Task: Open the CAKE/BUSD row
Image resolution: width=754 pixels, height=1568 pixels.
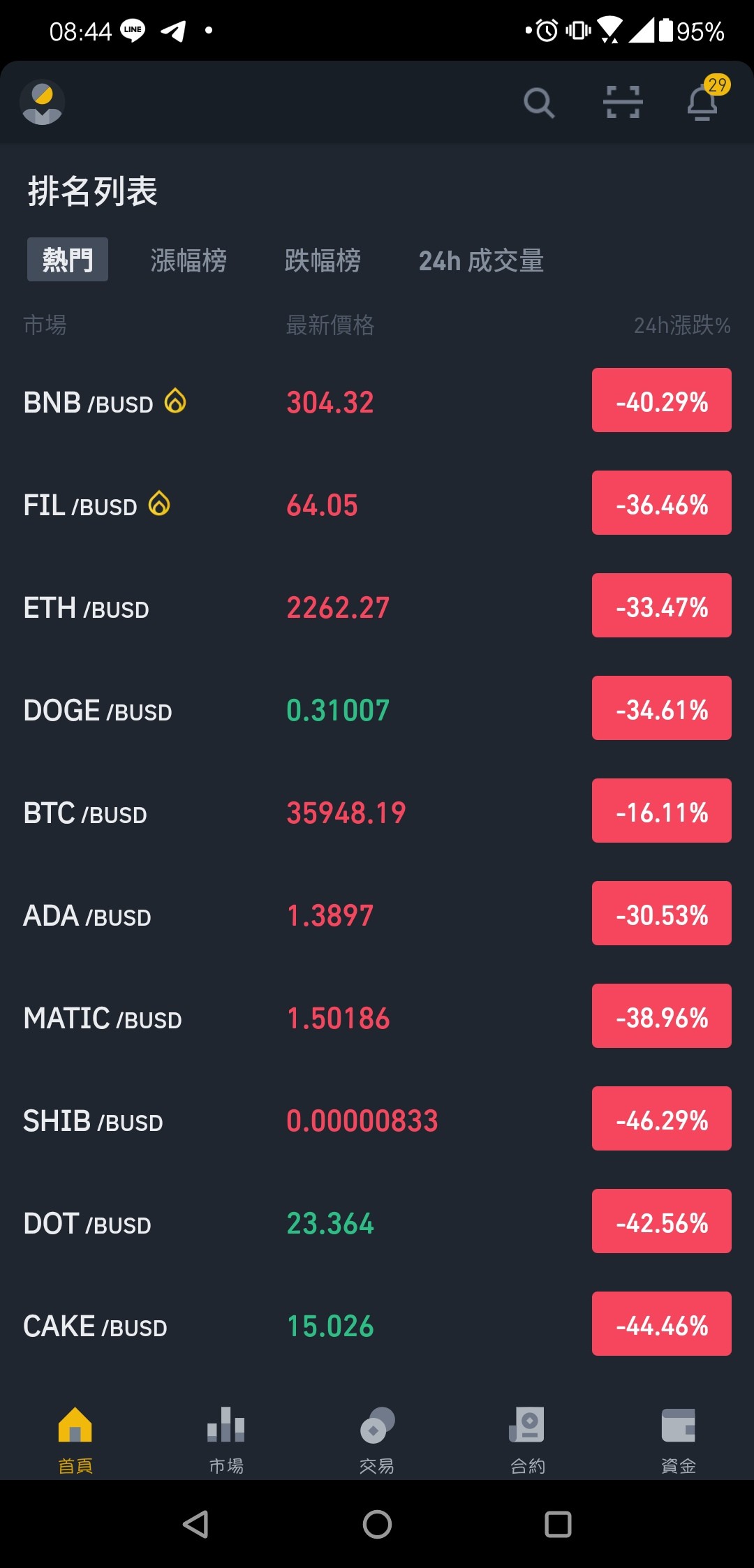Action: pyautogui.click(x=377, y=1324)
